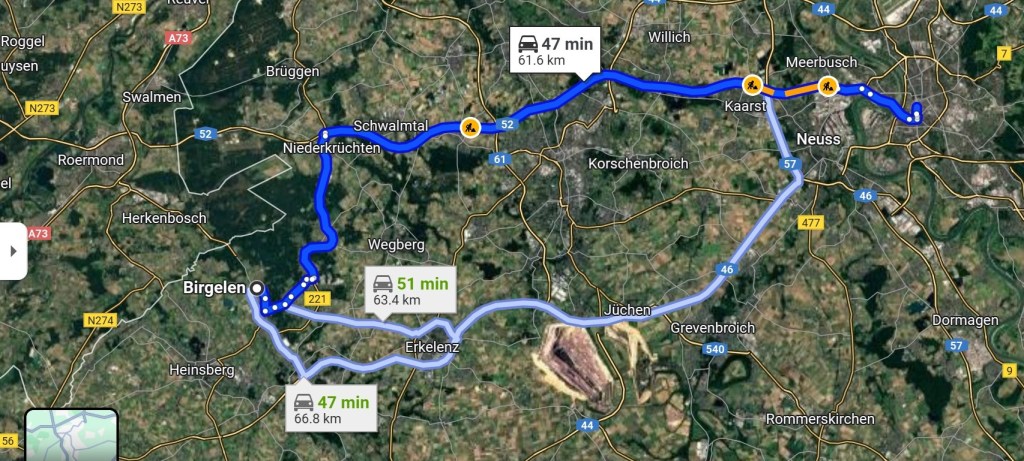Select the 51 min 63.4 km route
Viewport: 1024px width, 461px height.
[x=411, y=290]
